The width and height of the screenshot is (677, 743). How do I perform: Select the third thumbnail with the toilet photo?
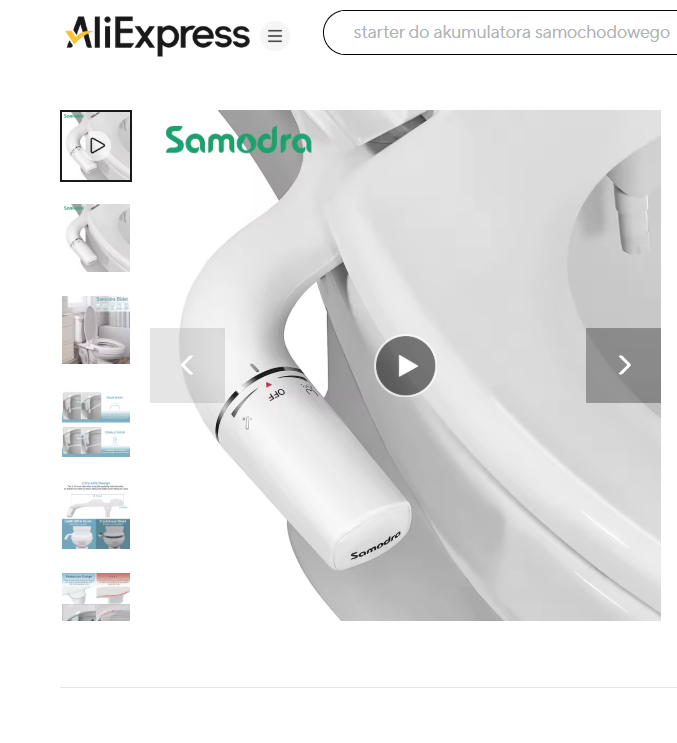[x=96, y=330]
